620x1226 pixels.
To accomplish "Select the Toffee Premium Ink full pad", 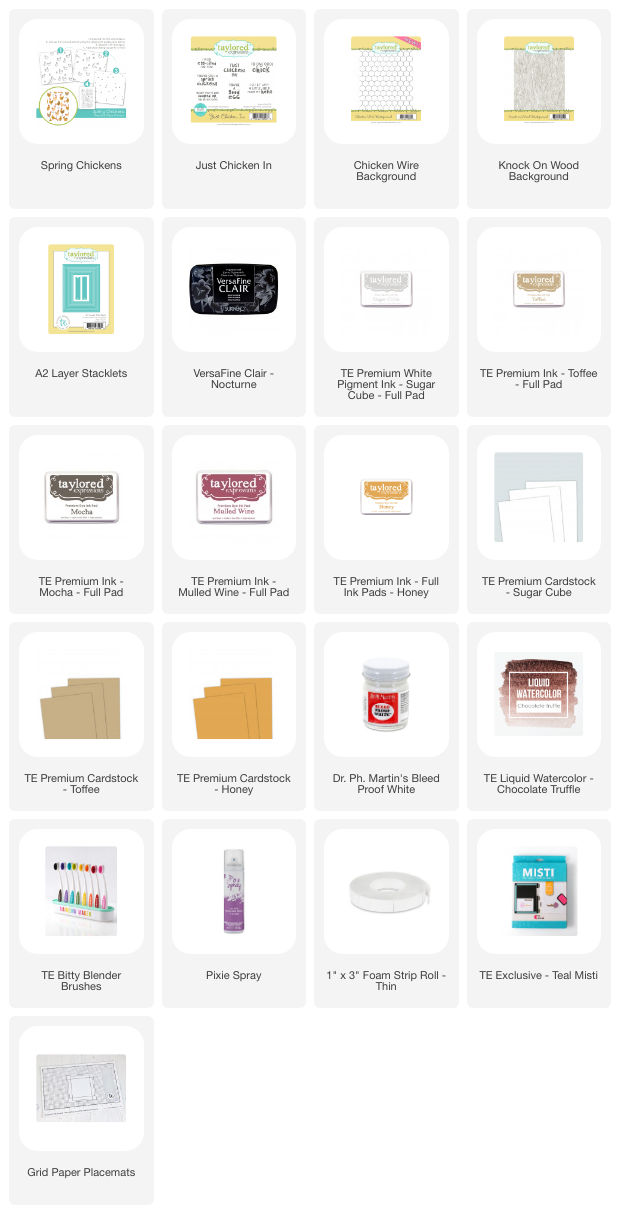I will tap(538, 290).
